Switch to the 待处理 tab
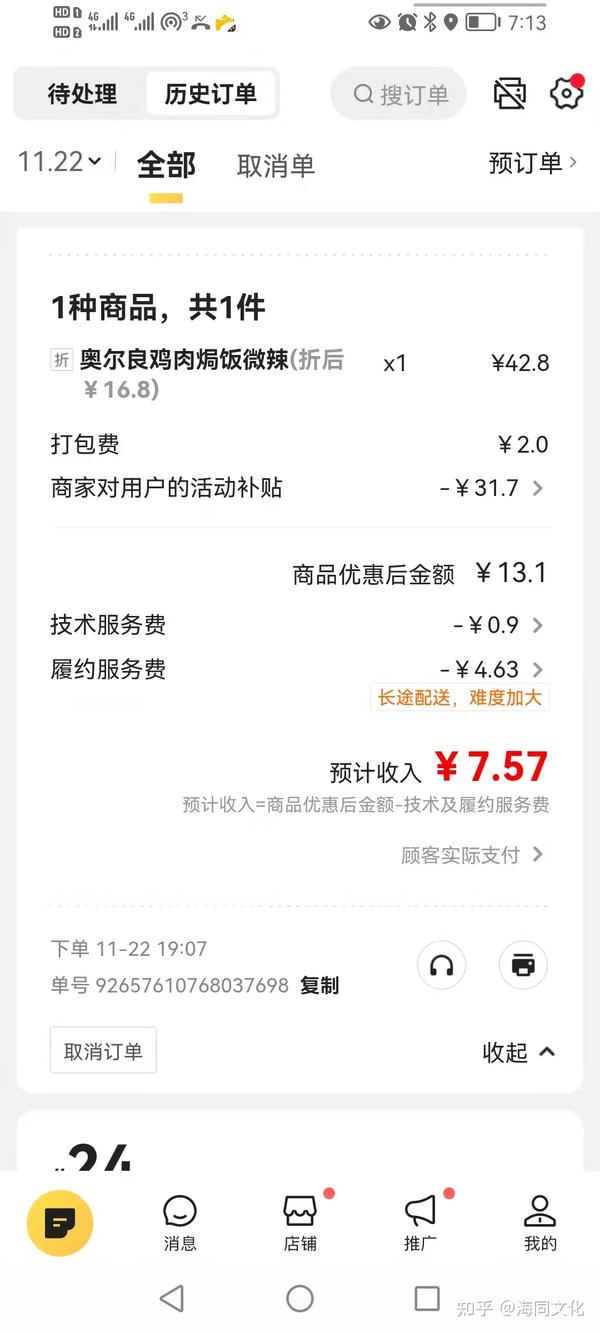Image resolution: width=600 pixels, height=1333 pixels. [x=83, y=94]
